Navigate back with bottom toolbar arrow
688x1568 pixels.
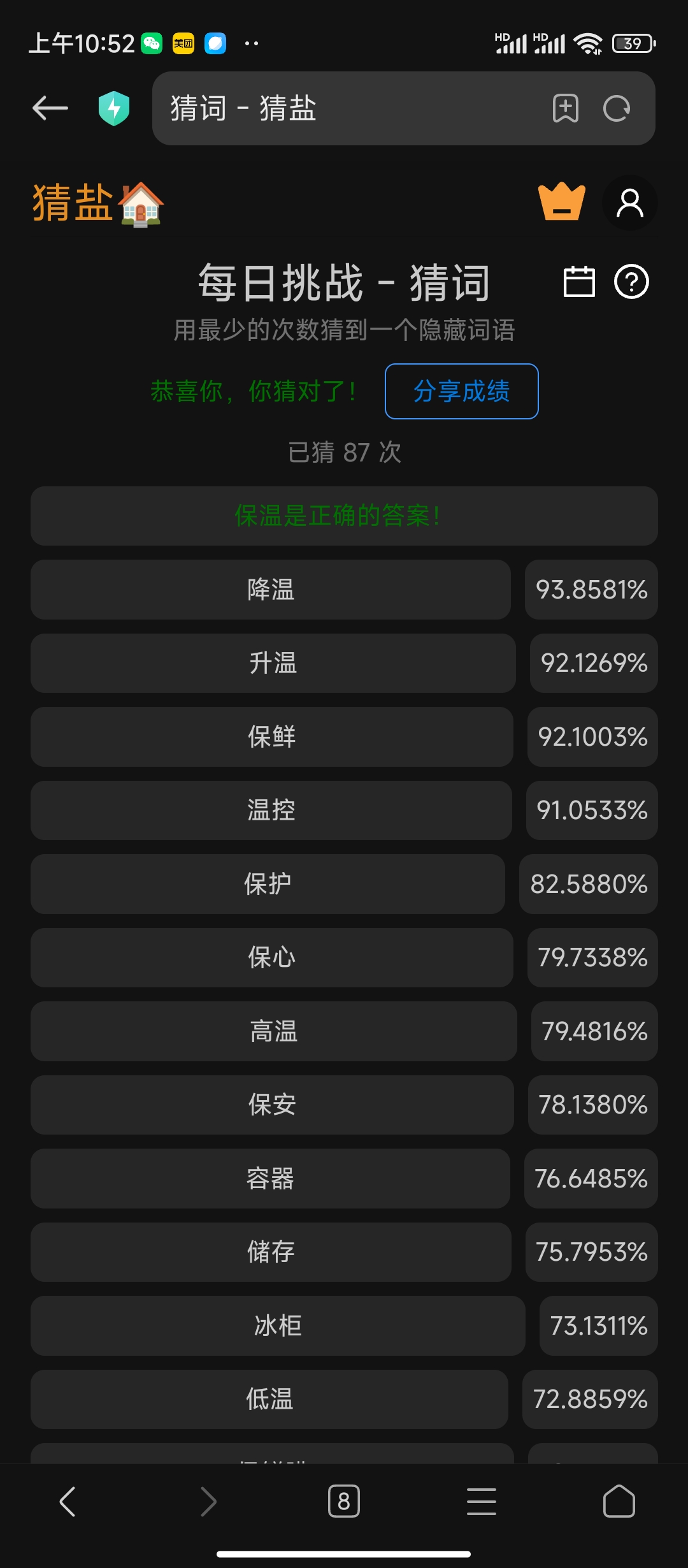click(68, 1501)
